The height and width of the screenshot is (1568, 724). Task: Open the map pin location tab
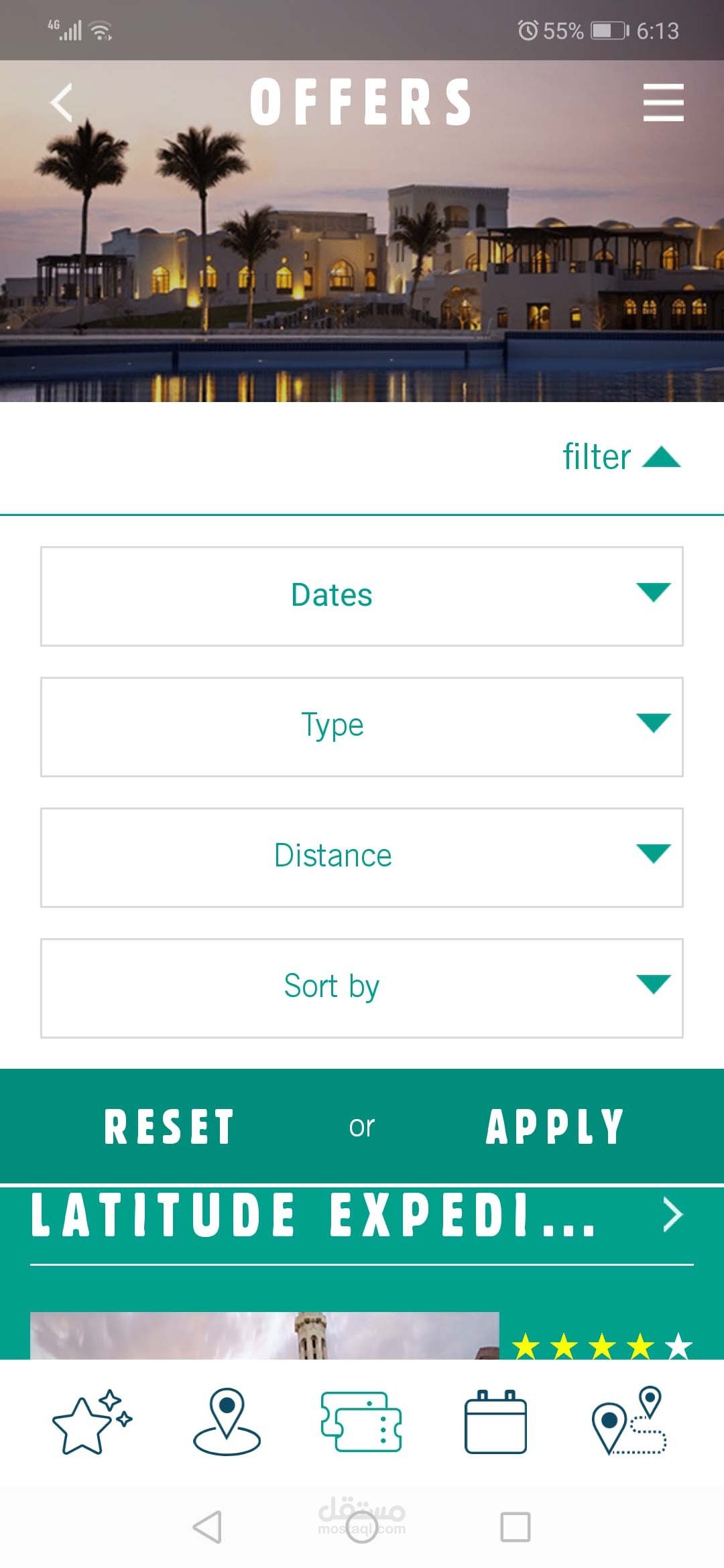(x=227, y=1421)
